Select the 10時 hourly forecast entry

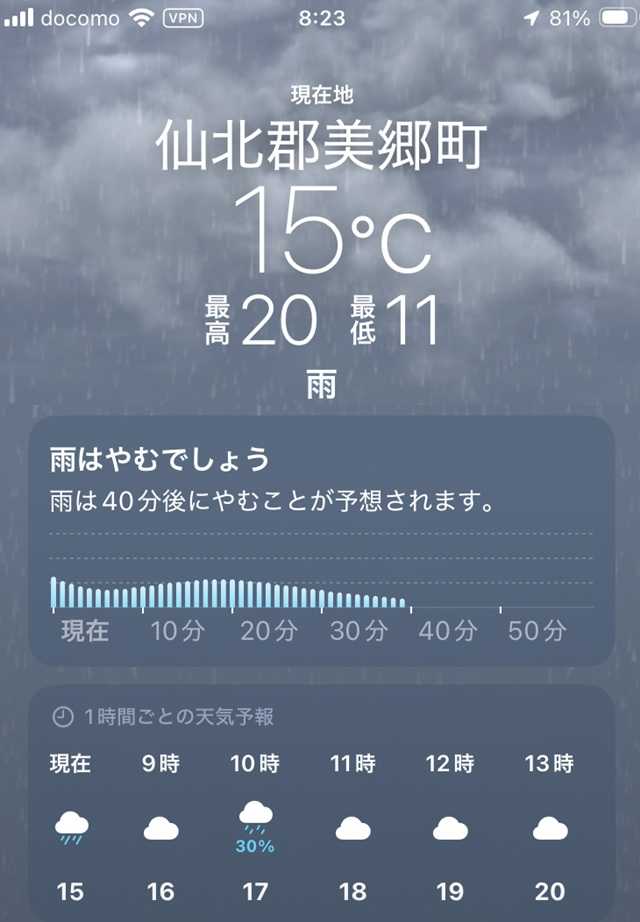tap(255, 828)
